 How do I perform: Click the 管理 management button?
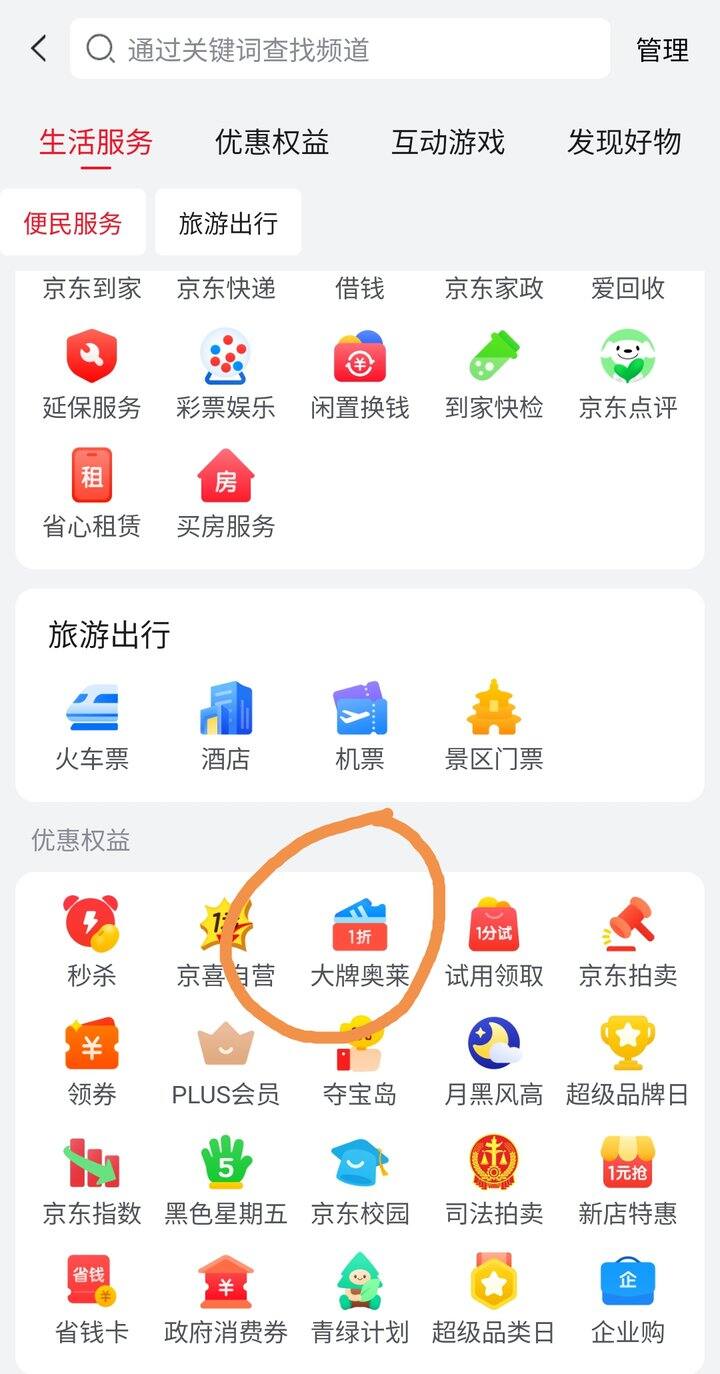pyautogui.click(x=660, y=49)
